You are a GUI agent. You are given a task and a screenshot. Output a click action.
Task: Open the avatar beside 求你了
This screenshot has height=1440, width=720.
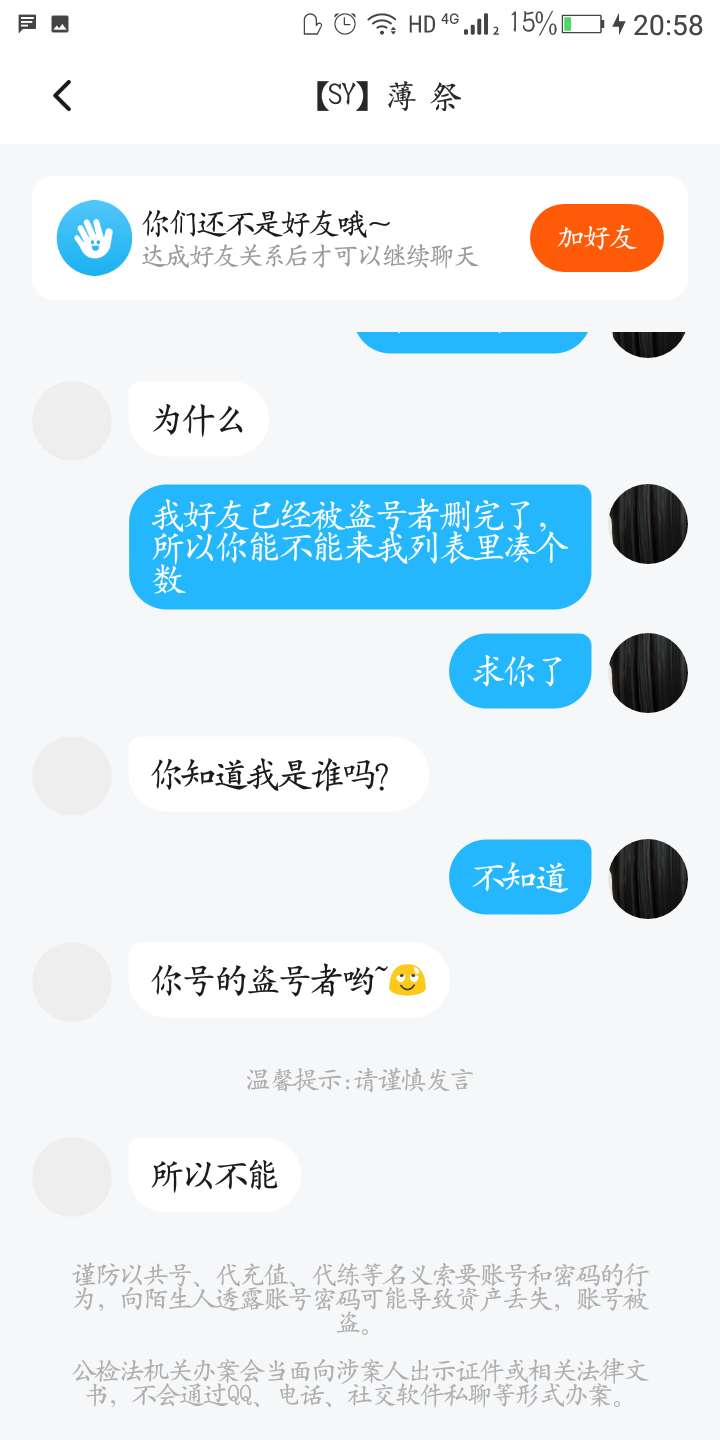[x=648, y=672]
